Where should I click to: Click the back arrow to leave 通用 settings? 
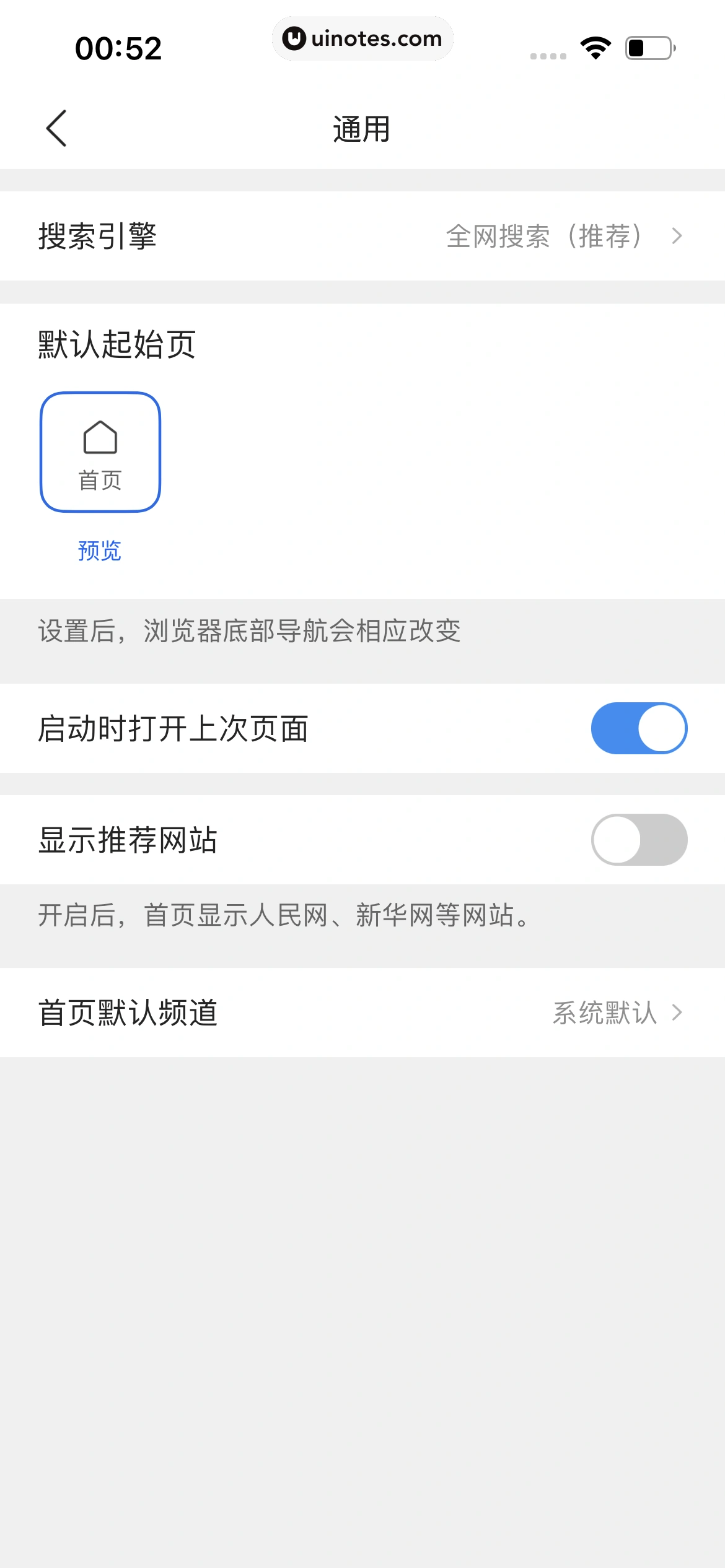[x=56, y=128]
